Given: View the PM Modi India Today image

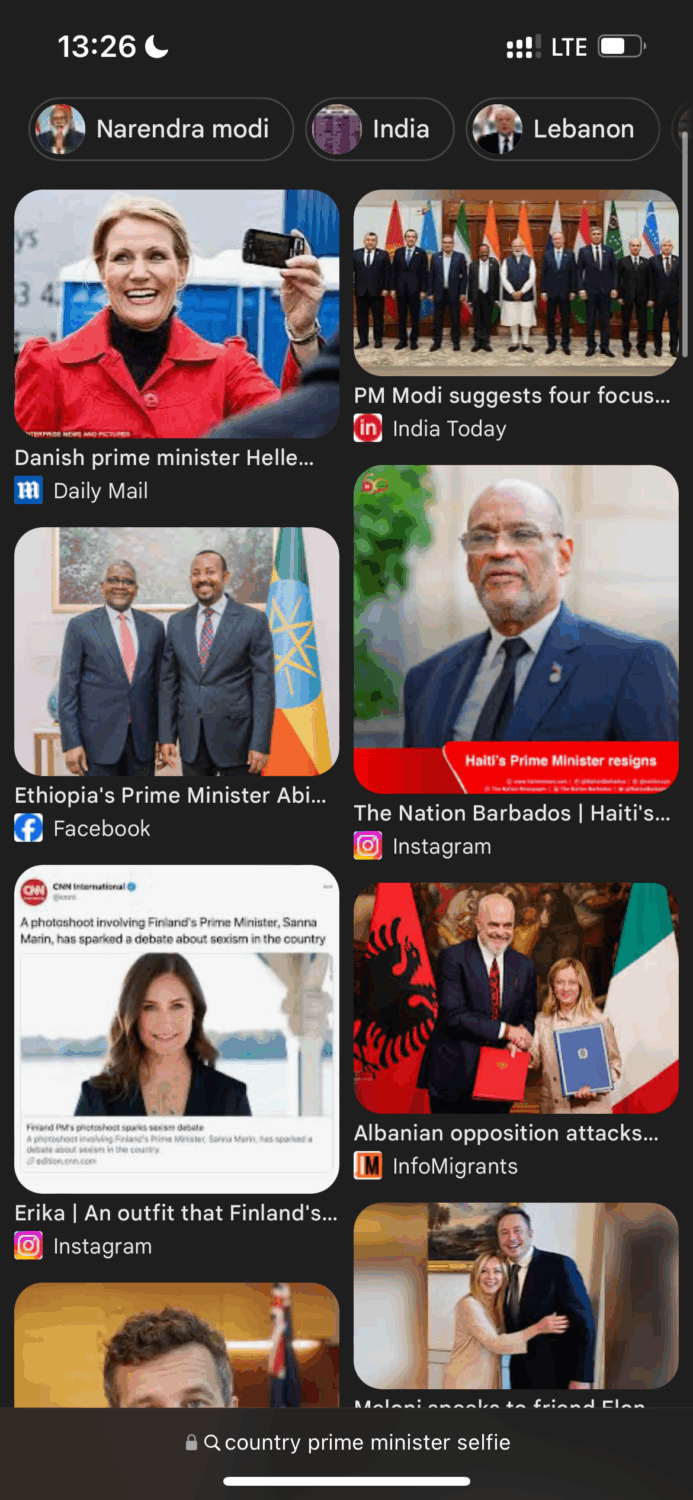Looking at the screenshot, I should pyautogui.click(x=516, y=283).
